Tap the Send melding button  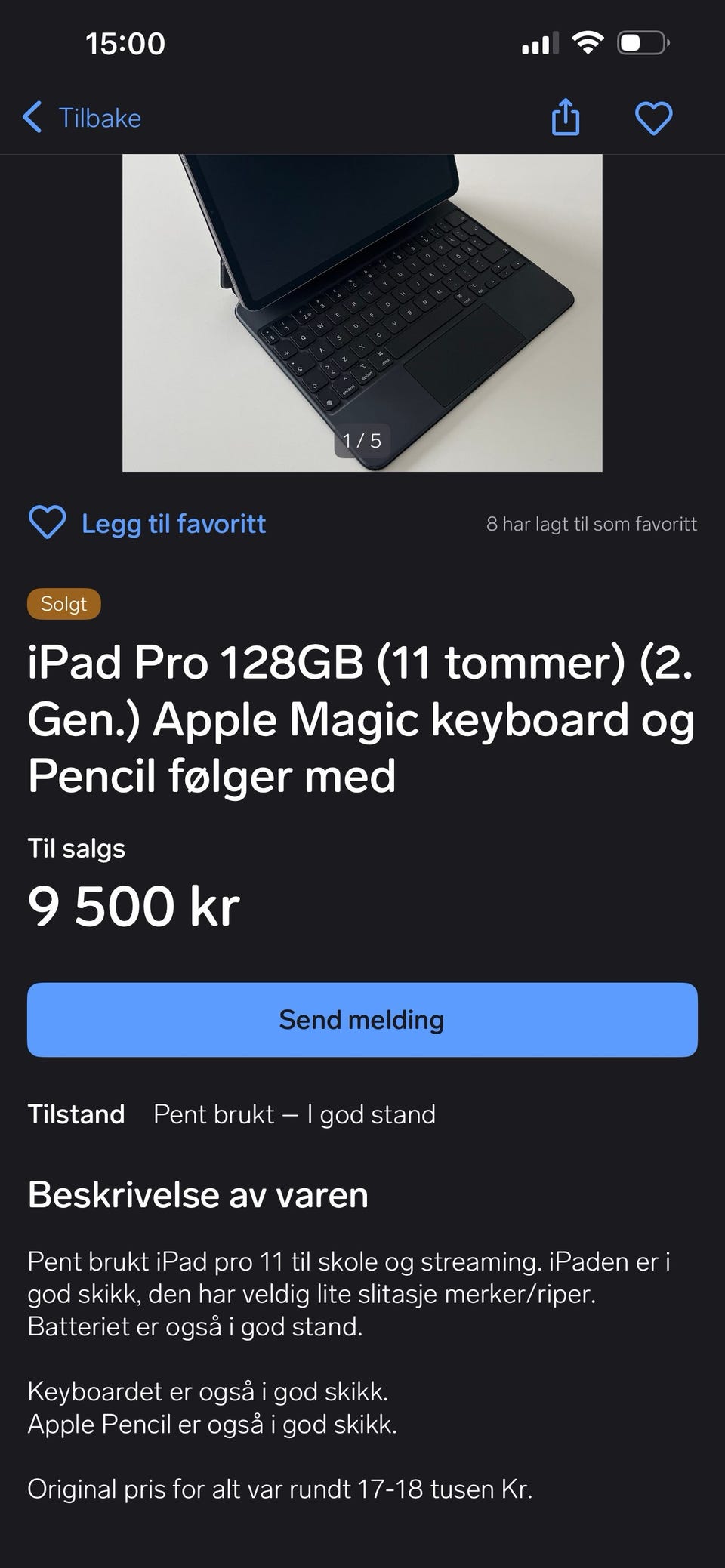click(362, 1019)
